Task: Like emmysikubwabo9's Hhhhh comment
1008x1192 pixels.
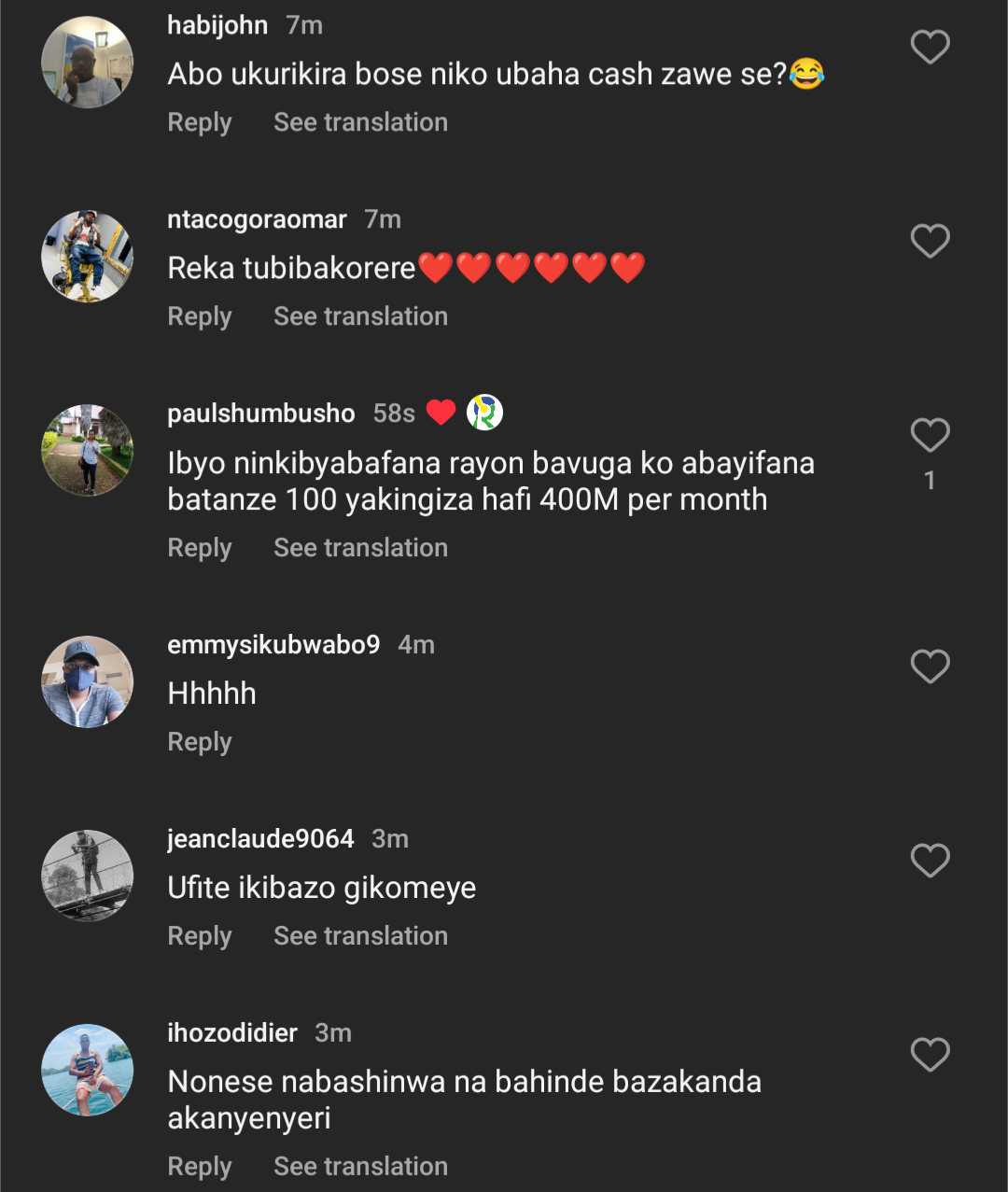Action: tap(930, 666)
